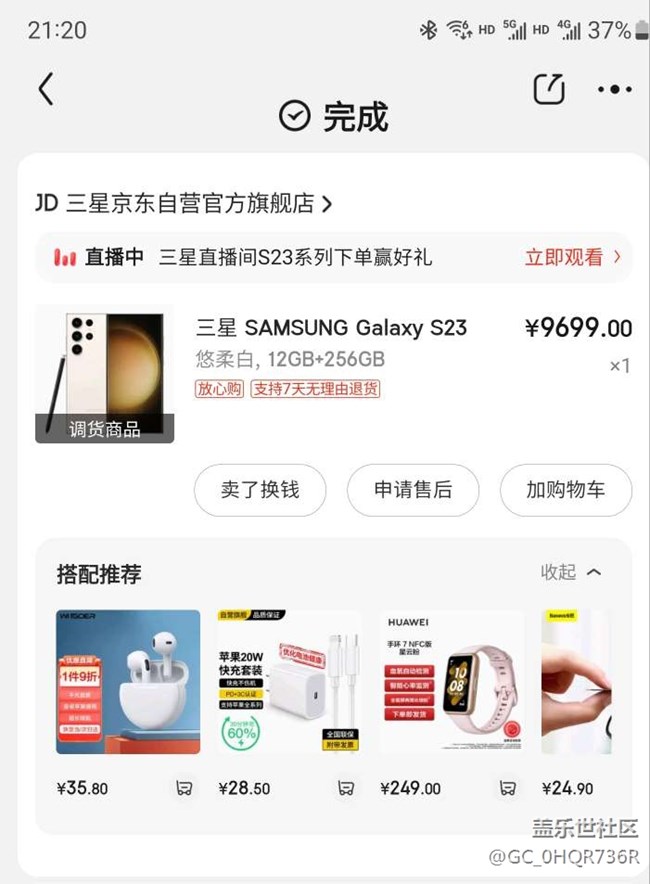Add the Galaxy S23 to cart via 加购物车
Screen dimensions: 650x884
point(565,490)
